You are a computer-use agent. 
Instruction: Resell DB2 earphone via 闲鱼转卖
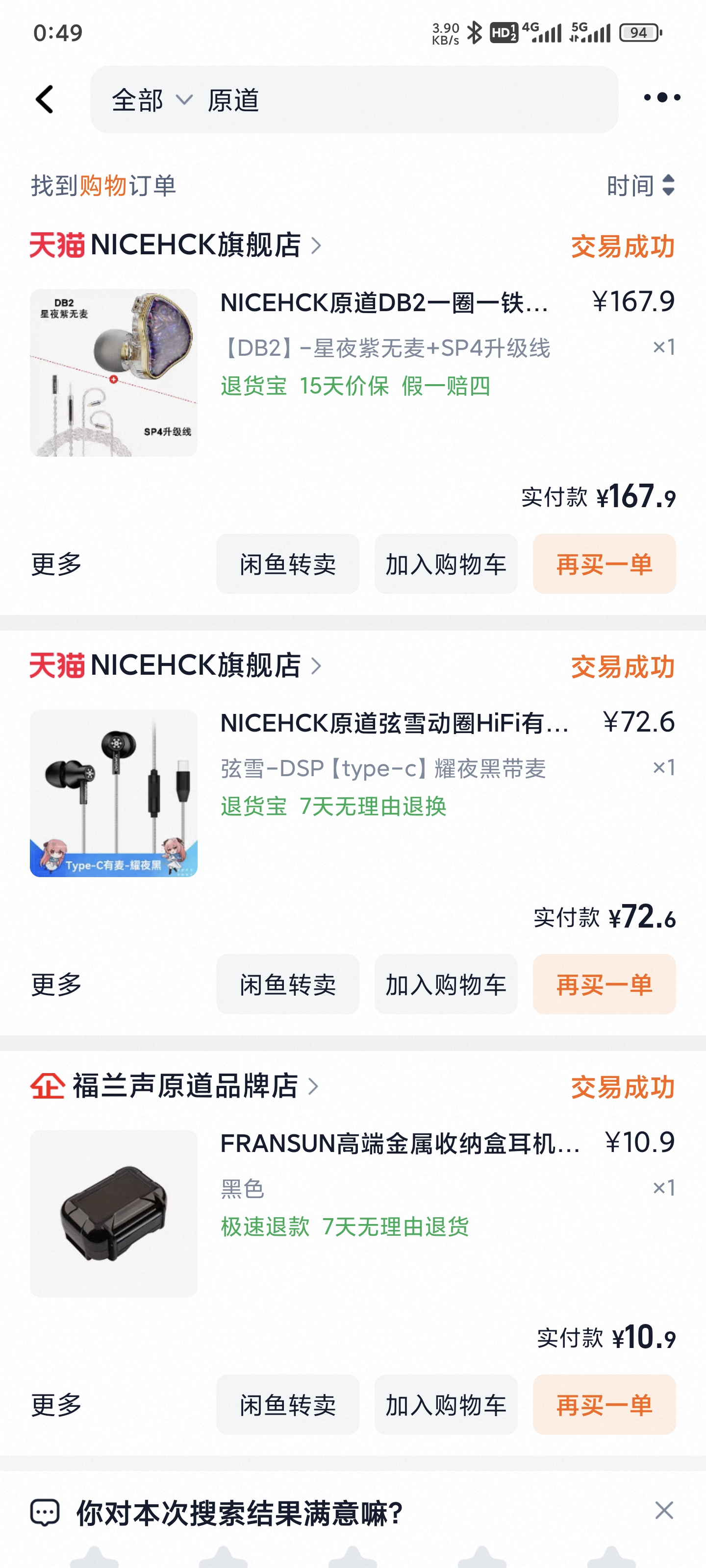(287, 564)
